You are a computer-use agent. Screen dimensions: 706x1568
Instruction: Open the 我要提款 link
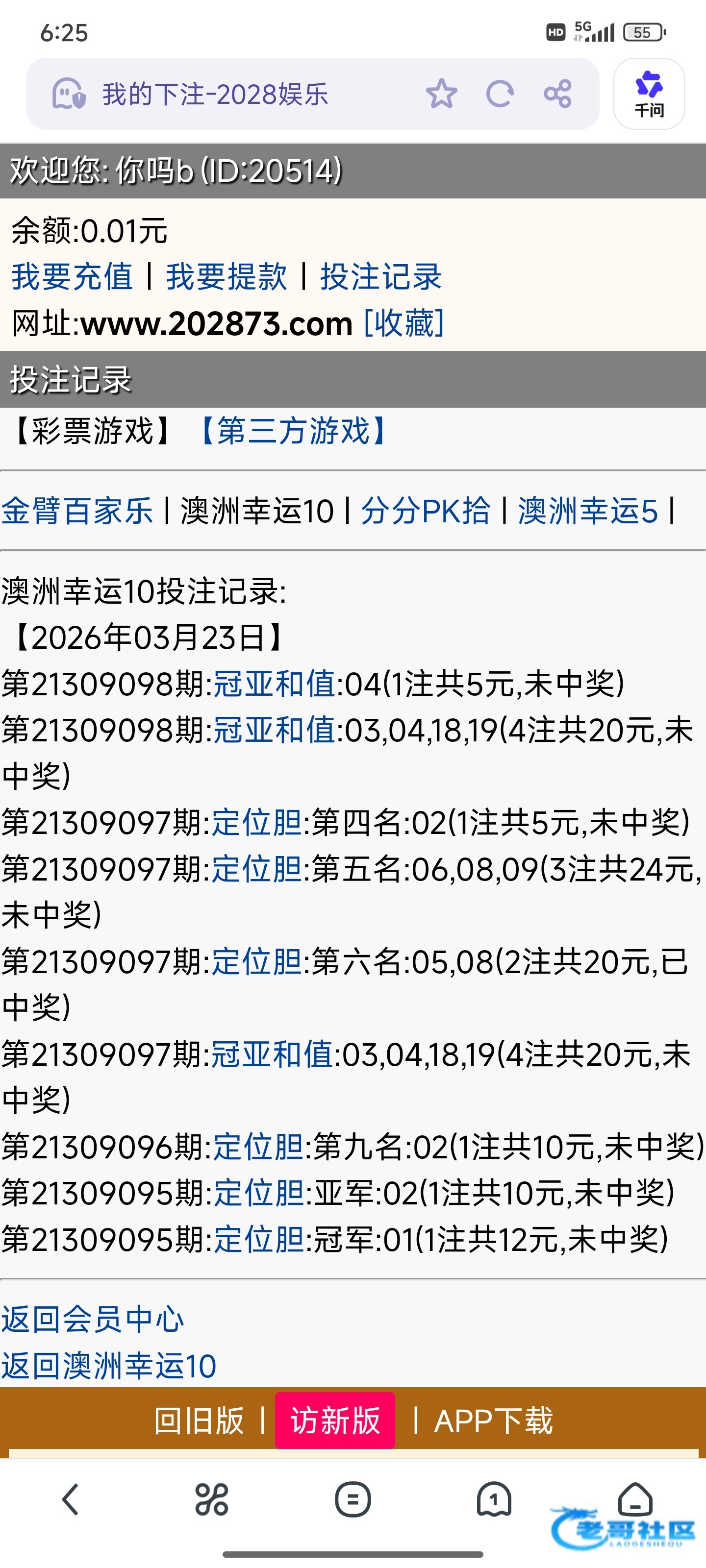[226, 277]
